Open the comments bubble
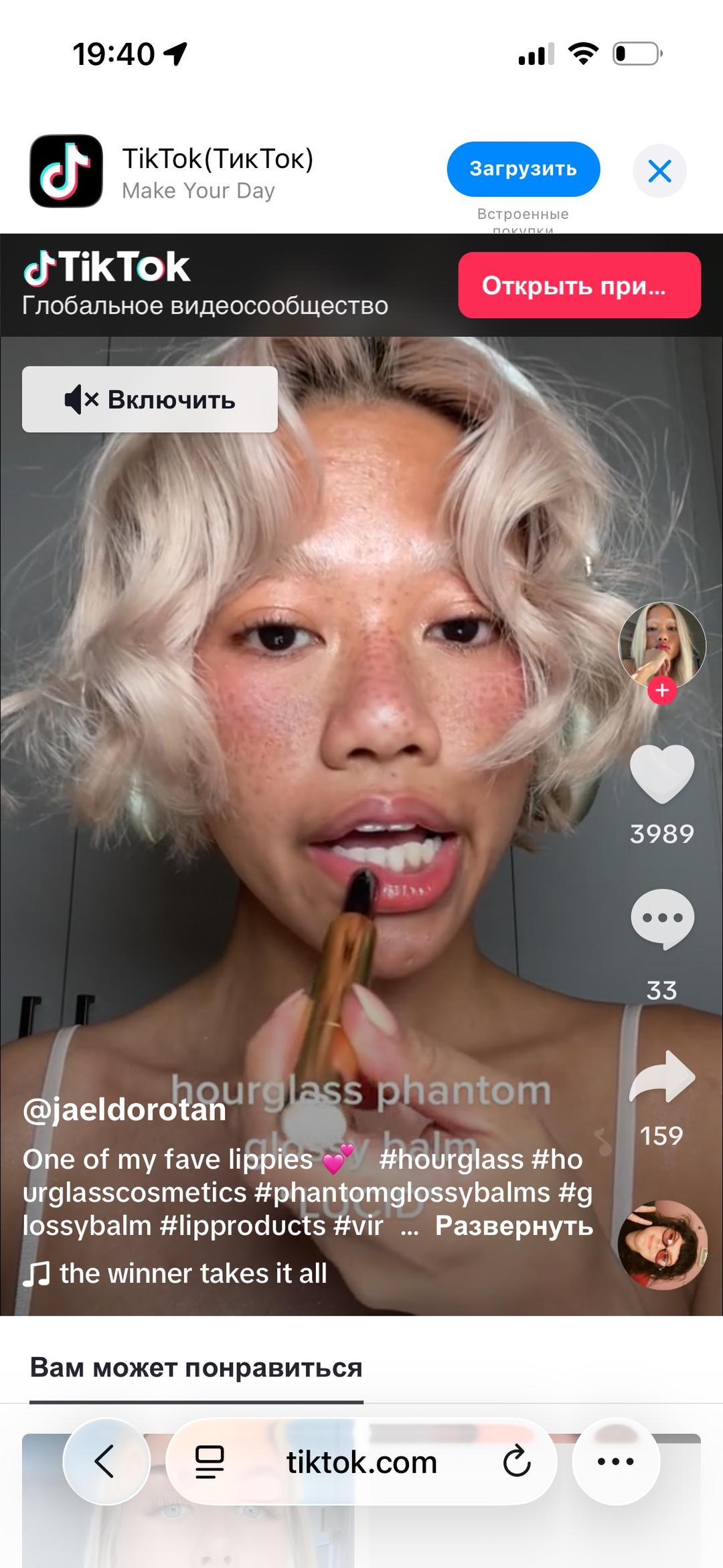723x1568 pixels. [x=662, y=920]
